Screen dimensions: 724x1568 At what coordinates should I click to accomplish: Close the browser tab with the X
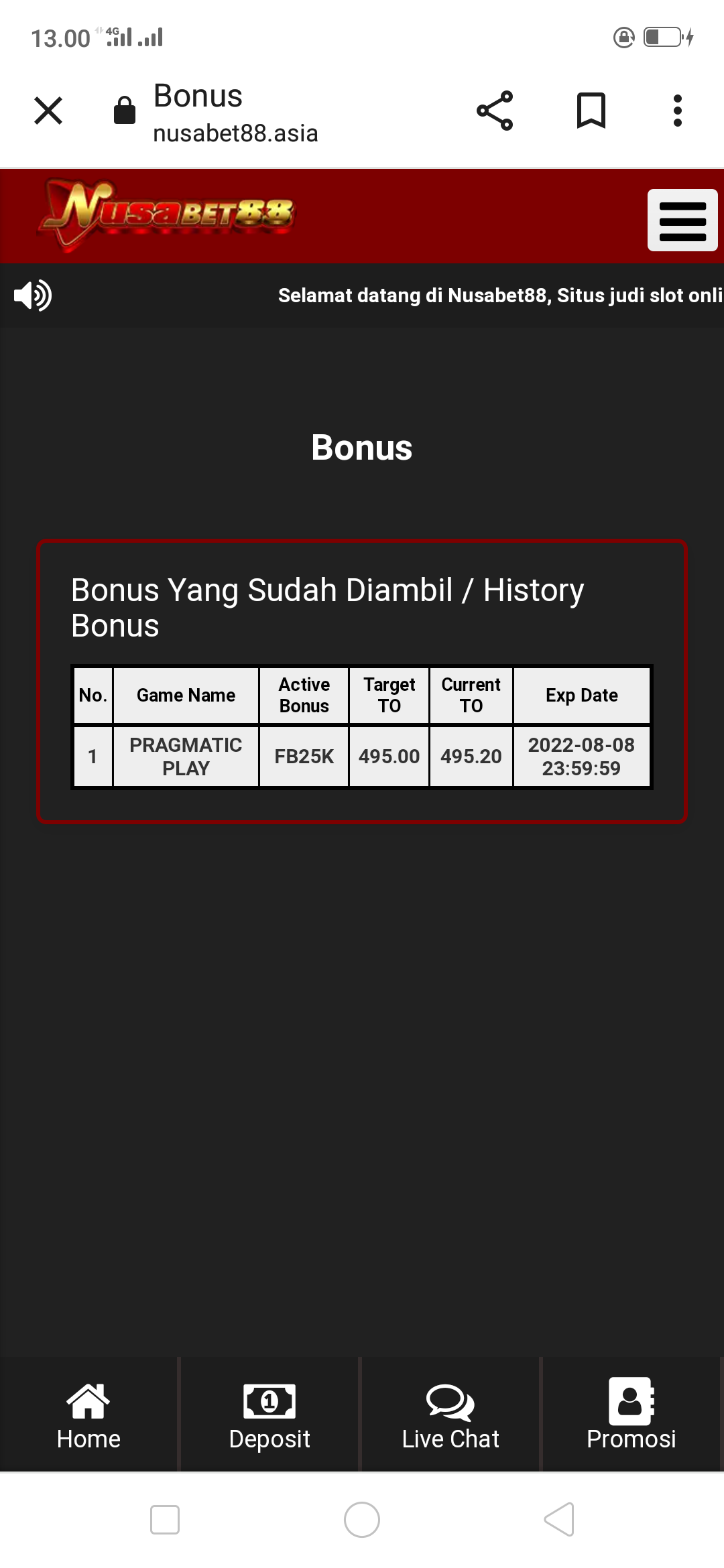pos(48,111)
